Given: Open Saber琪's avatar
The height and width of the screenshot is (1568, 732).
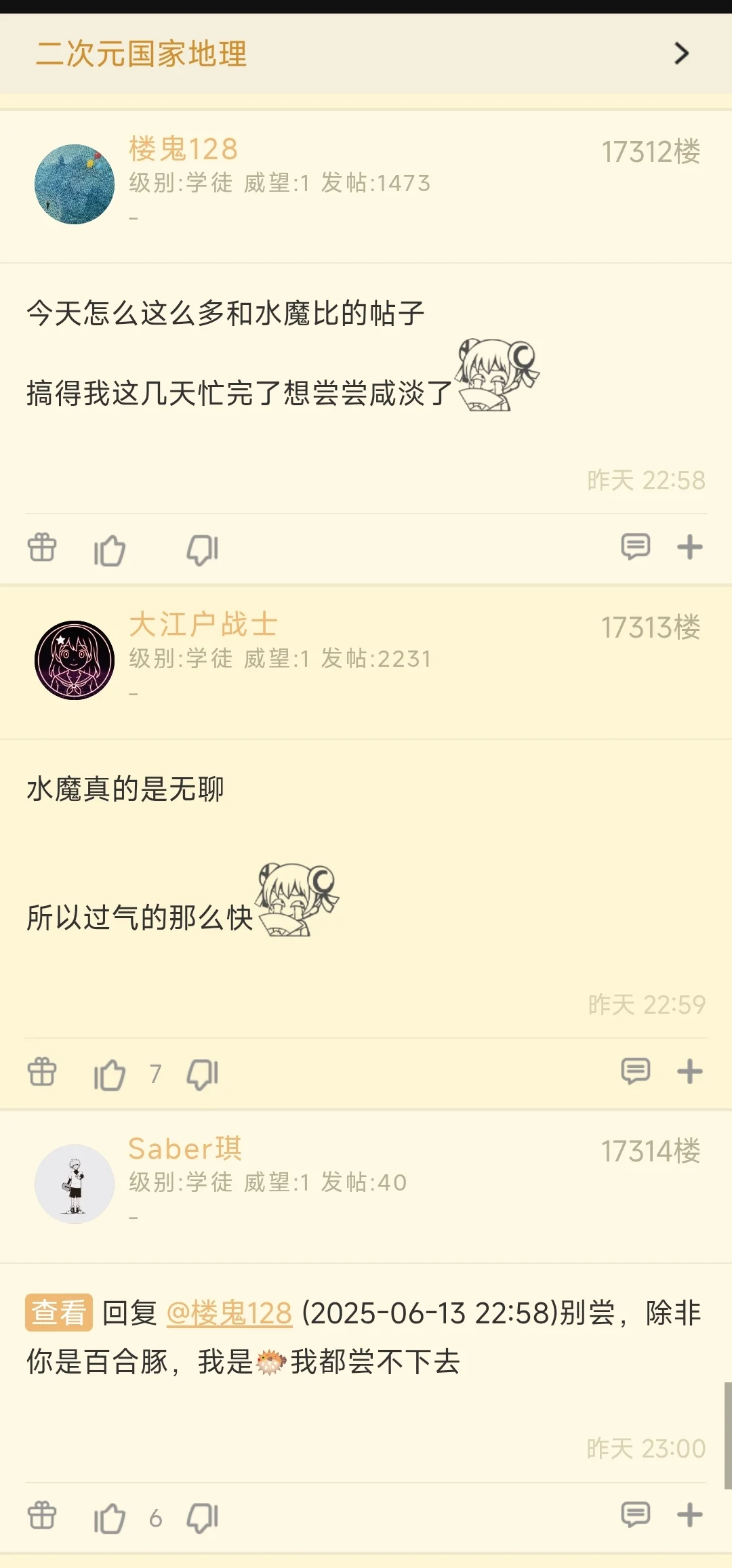Looking at the screenshot, I should coord(75,1184).
